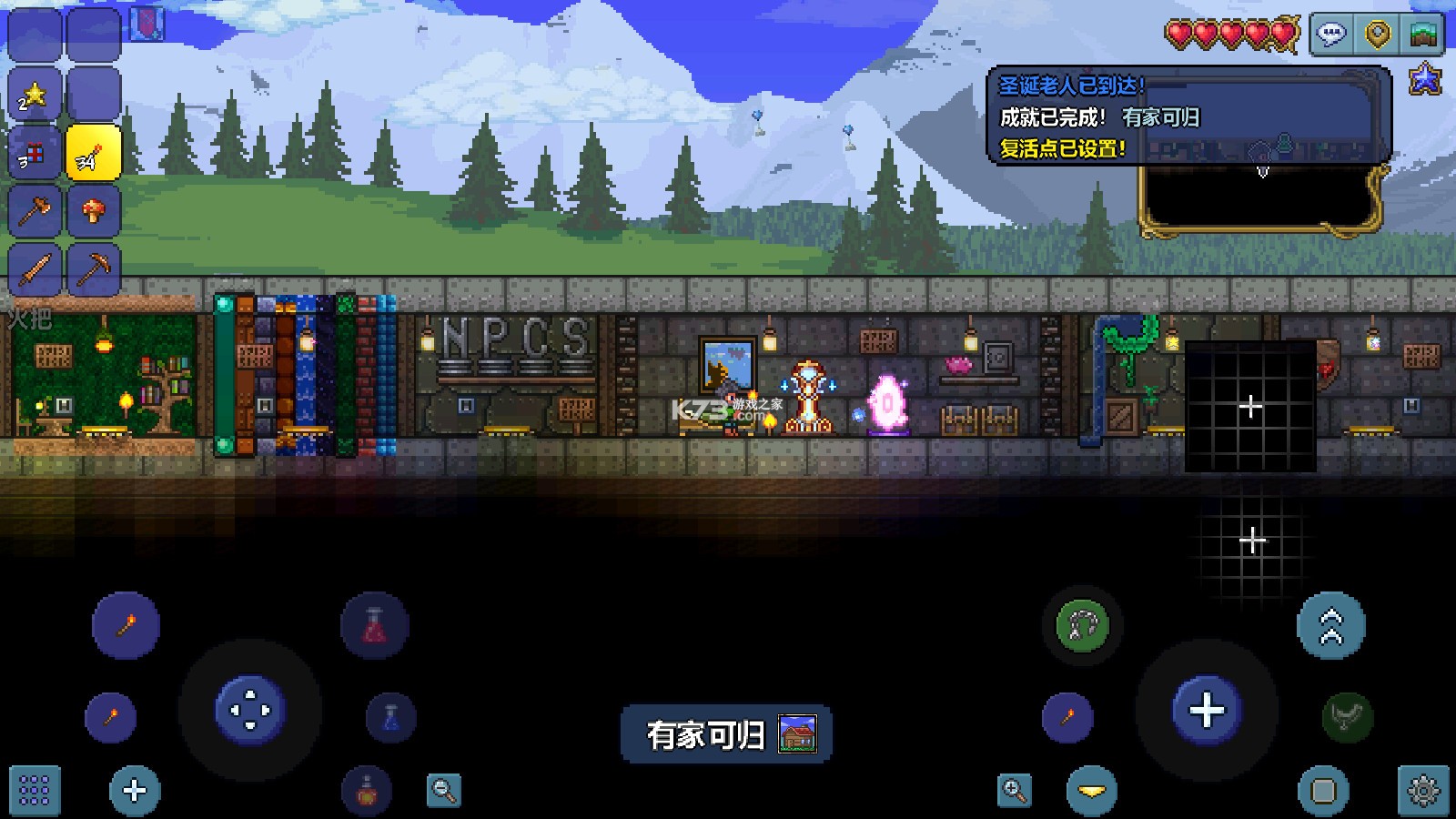Screen dimensions: 1456x819
Task: Tap the double-arrow jump button
Action: click(x=1330, y=626)
